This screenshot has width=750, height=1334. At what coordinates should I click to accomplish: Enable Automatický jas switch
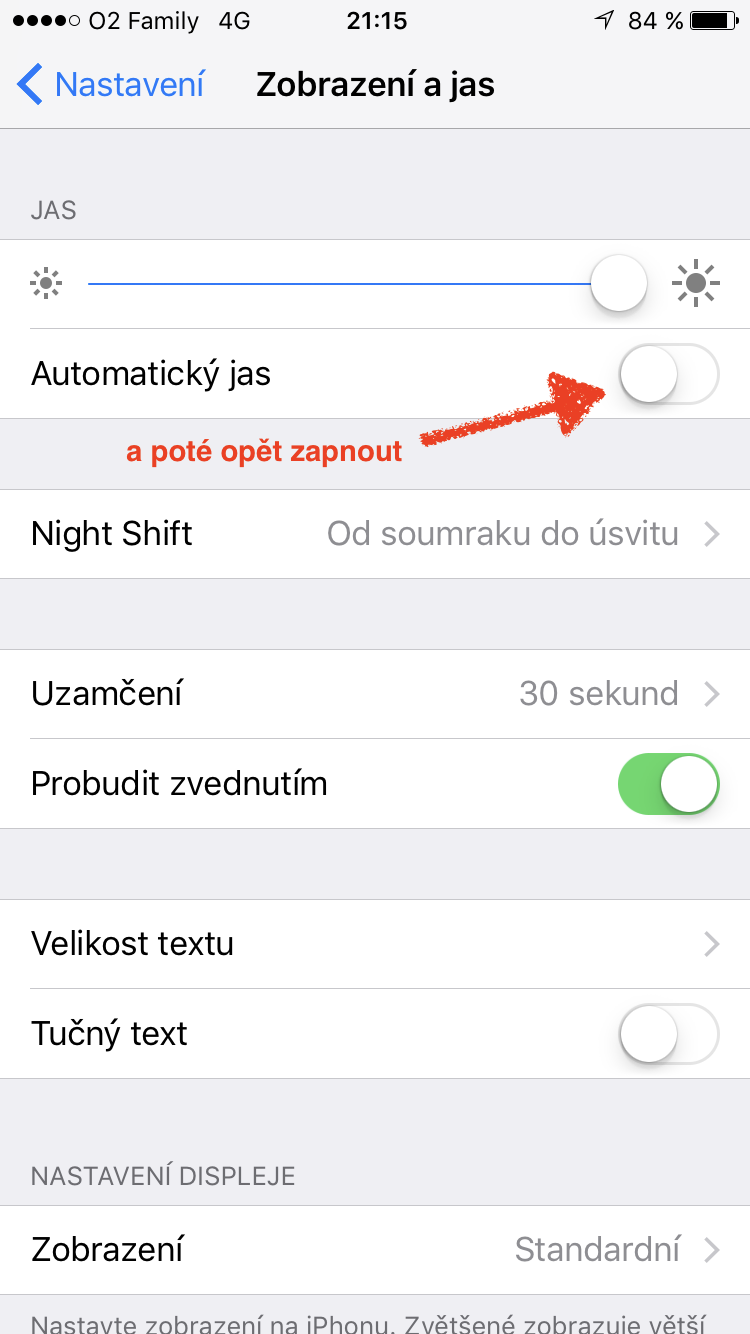pos(668,374)
